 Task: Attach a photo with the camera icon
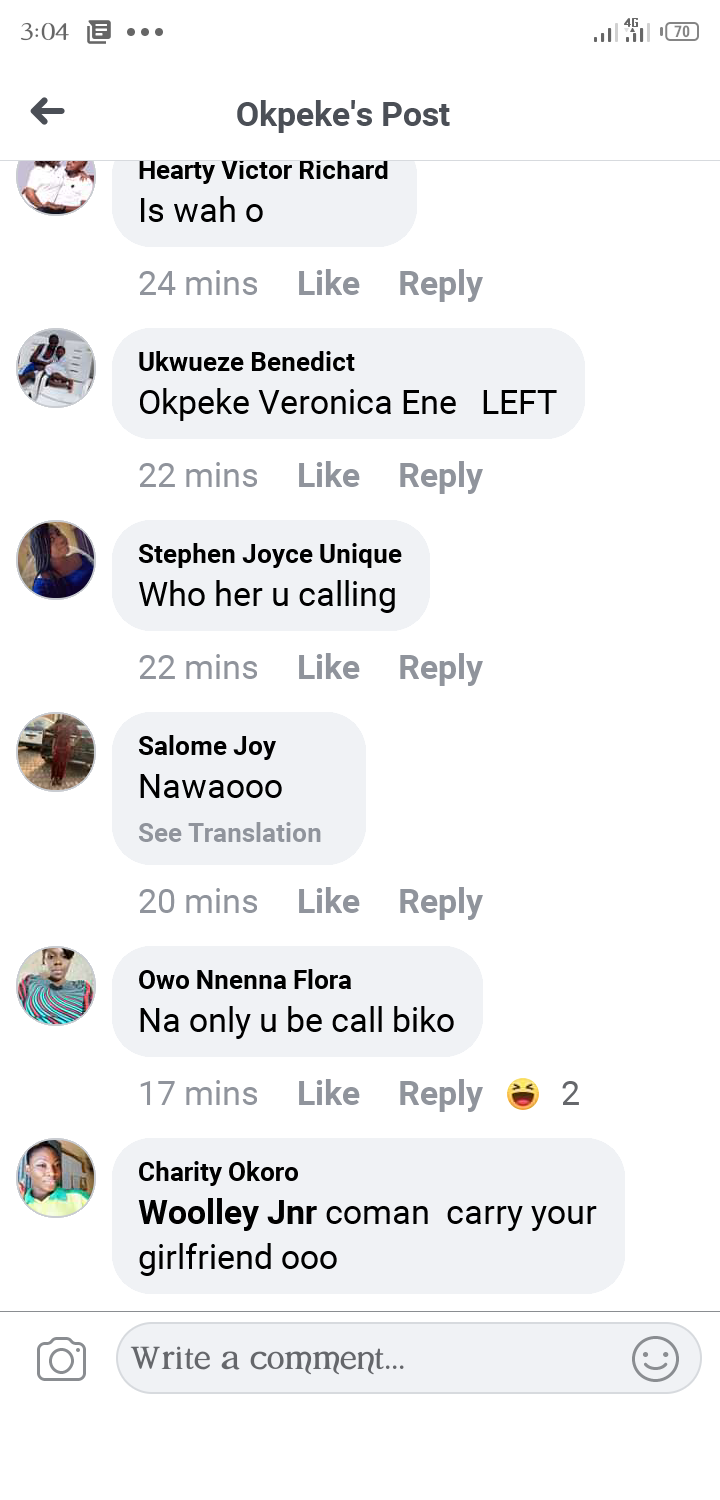click(61, 1359)
